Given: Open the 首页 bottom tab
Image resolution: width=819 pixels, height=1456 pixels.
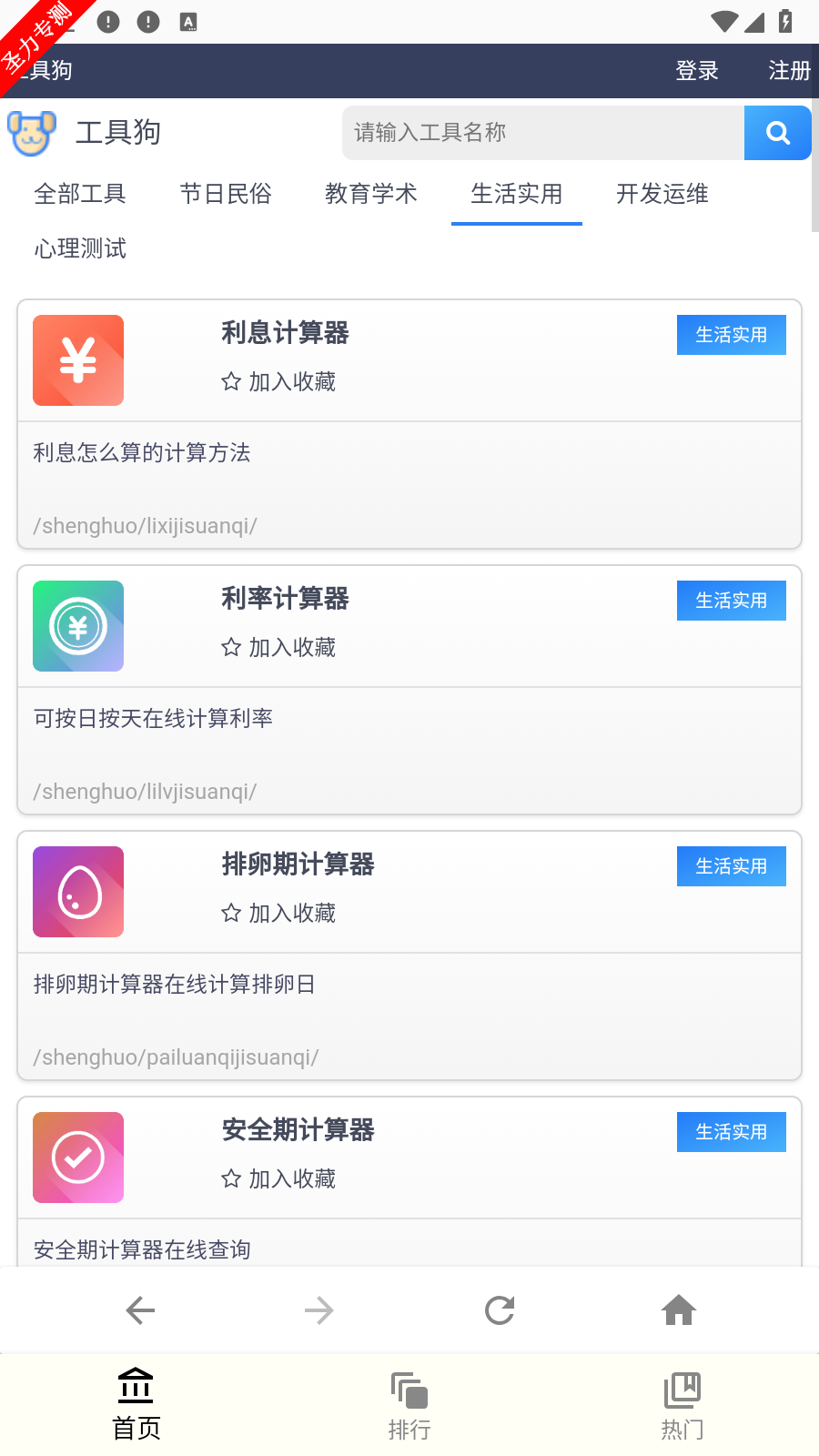Looking at the screenshot, I should click(x=136, y=1406).
